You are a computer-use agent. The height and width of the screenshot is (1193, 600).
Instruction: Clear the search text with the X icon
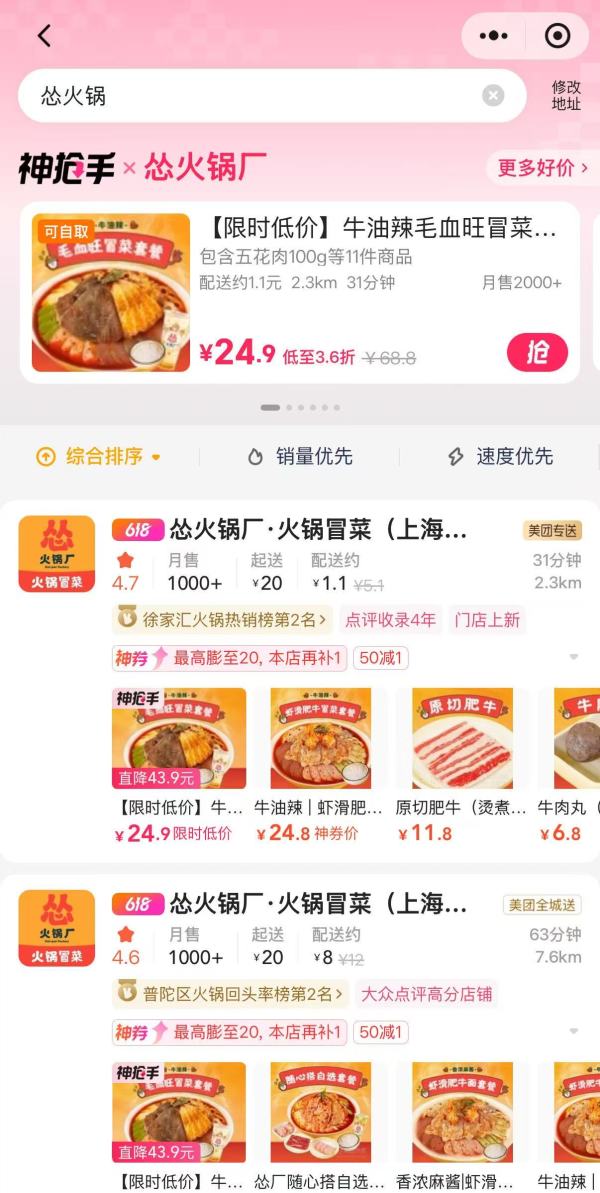point(493,96)
